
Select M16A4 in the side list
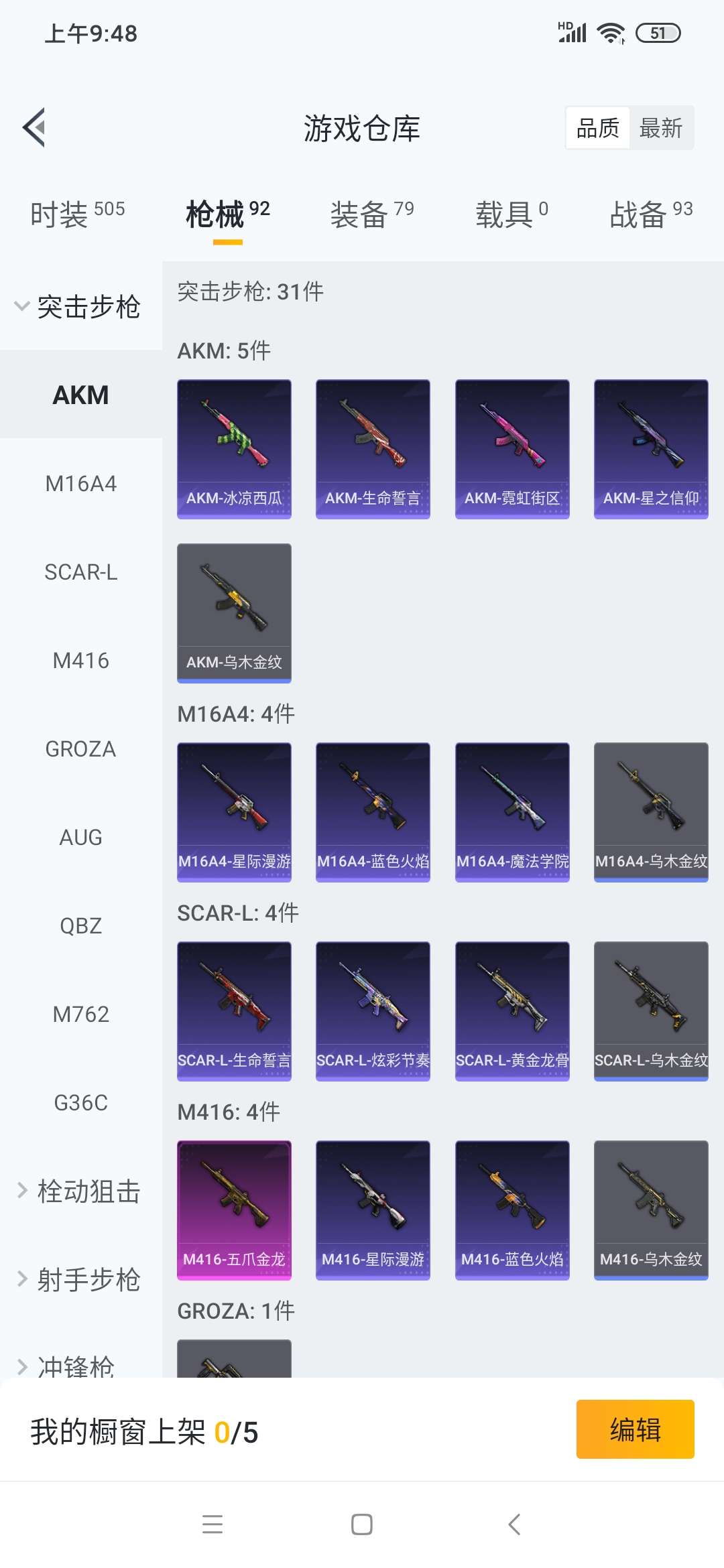(80, 483)
